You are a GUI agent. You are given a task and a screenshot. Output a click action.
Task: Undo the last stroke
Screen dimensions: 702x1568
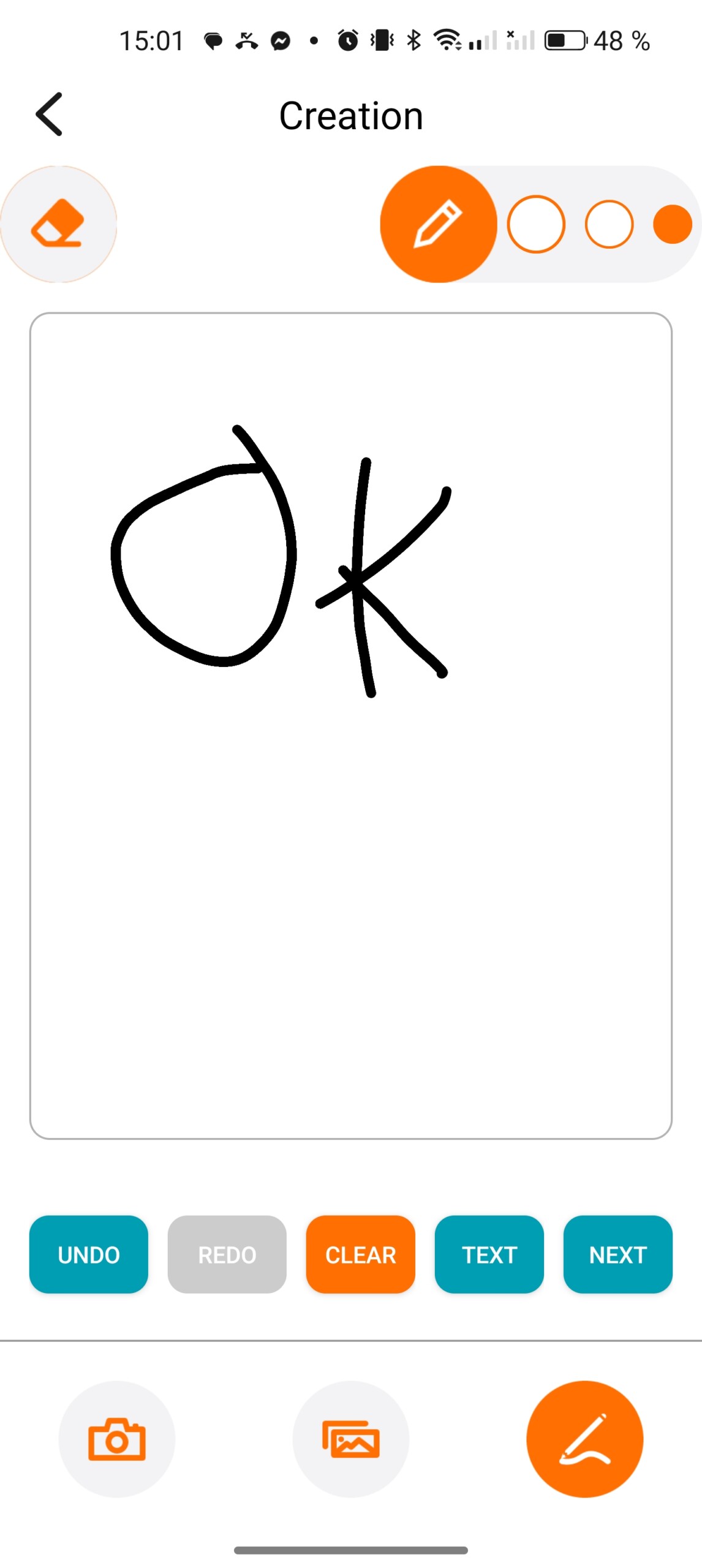coord(89,1254)
